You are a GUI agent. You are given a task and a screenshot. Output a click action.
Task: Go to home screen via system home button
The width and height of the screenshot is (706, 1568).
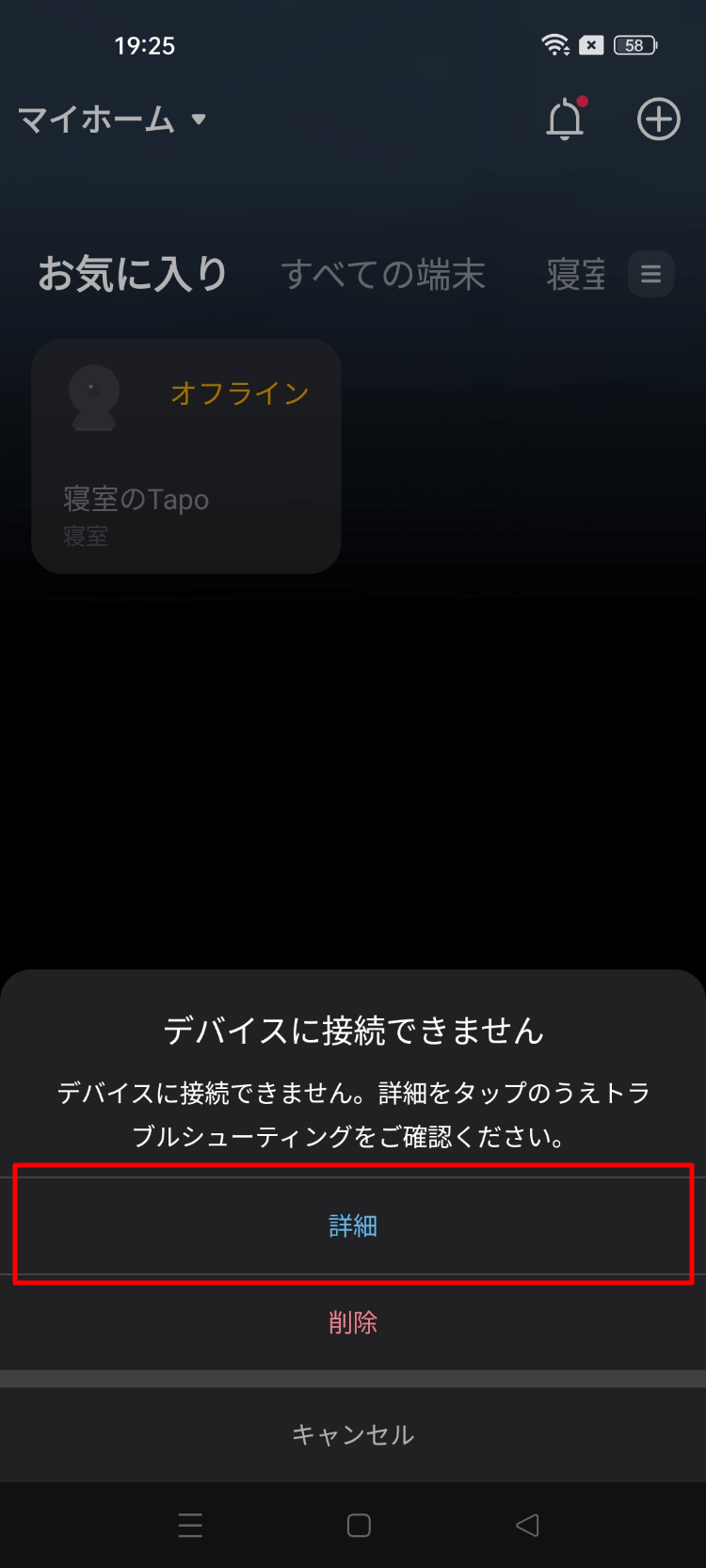pyautogui.click(x=359, y=1526)
